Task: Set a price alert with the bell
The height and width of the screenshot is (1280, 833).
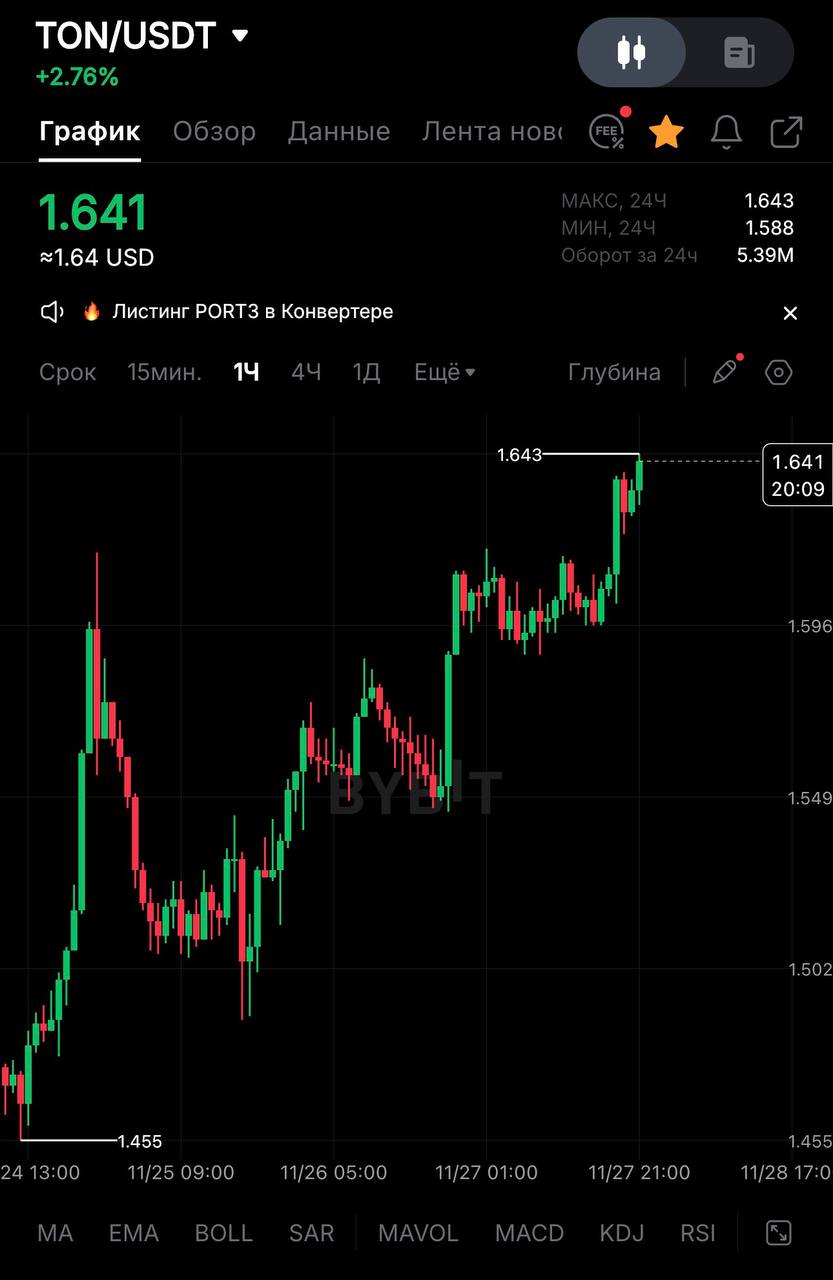Action: point(726,131)
